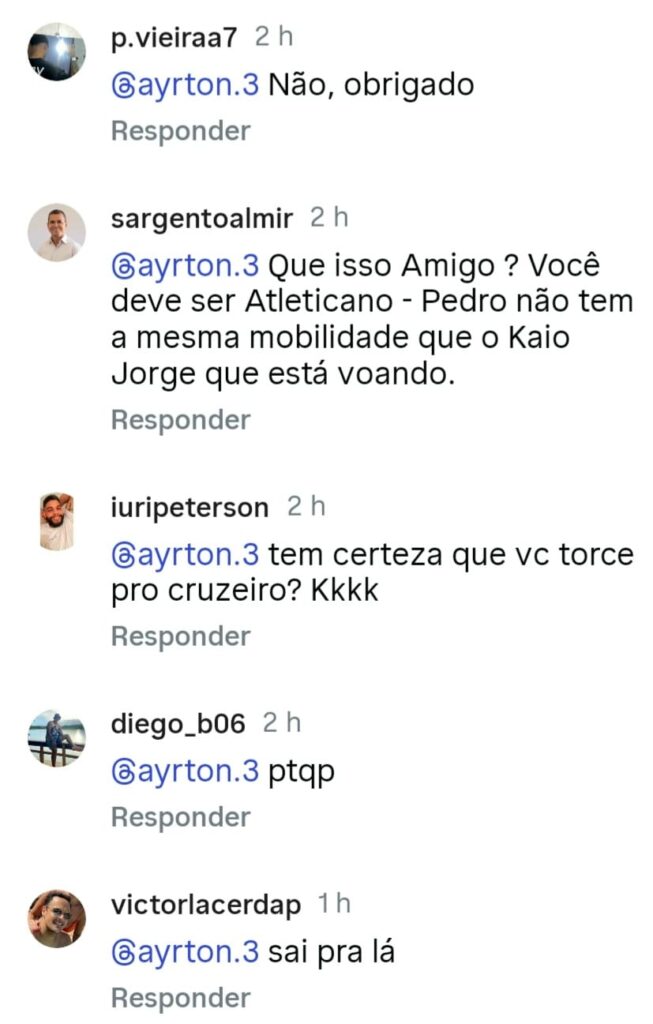Open the sargentoalmir username link

pos(202,219)
